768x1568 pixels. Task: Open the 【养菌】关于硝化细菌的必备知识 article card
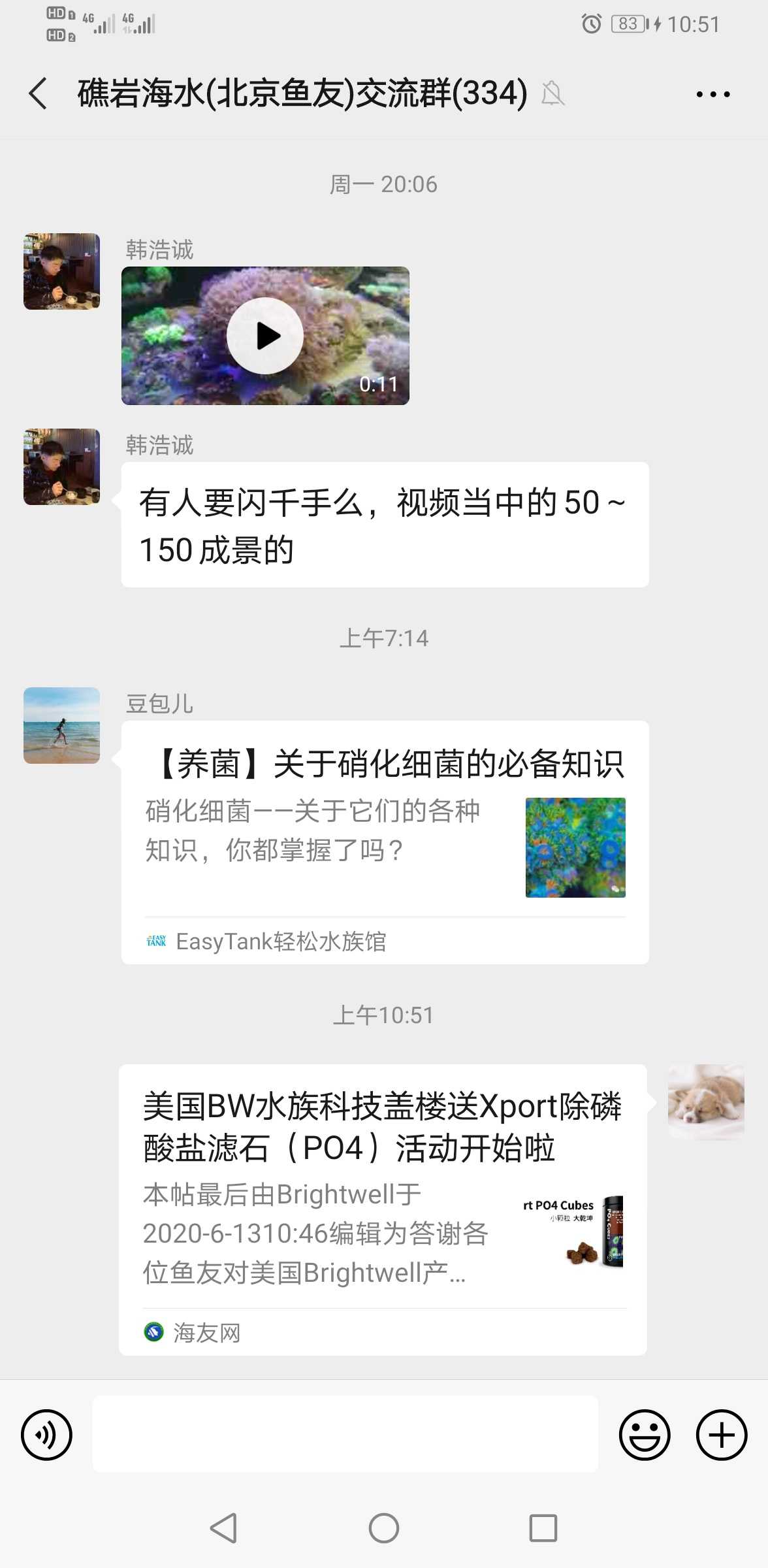(385, 841)
